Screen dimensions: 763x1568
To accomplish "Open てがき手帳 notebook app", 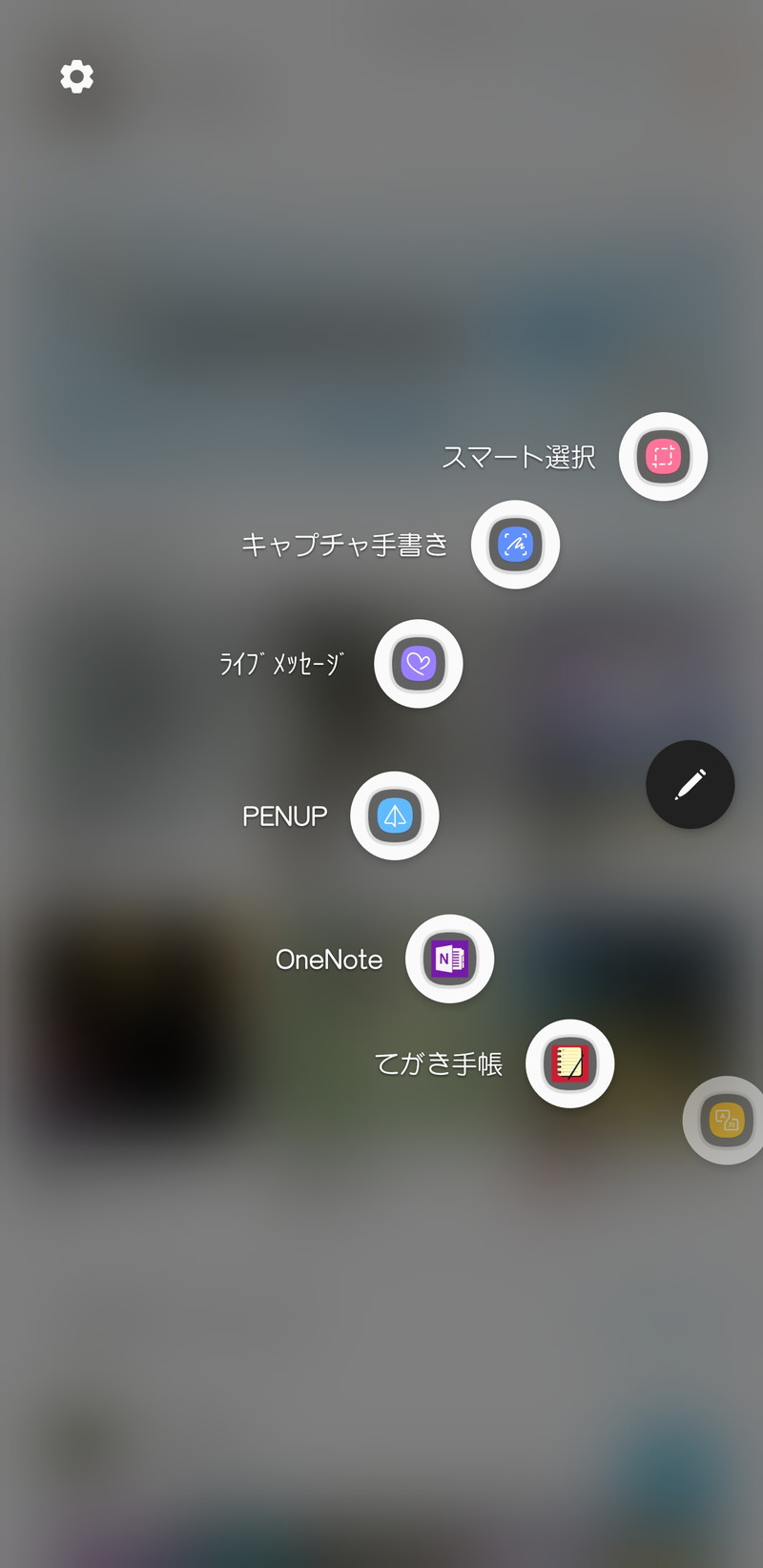I will pos(569,1063).
